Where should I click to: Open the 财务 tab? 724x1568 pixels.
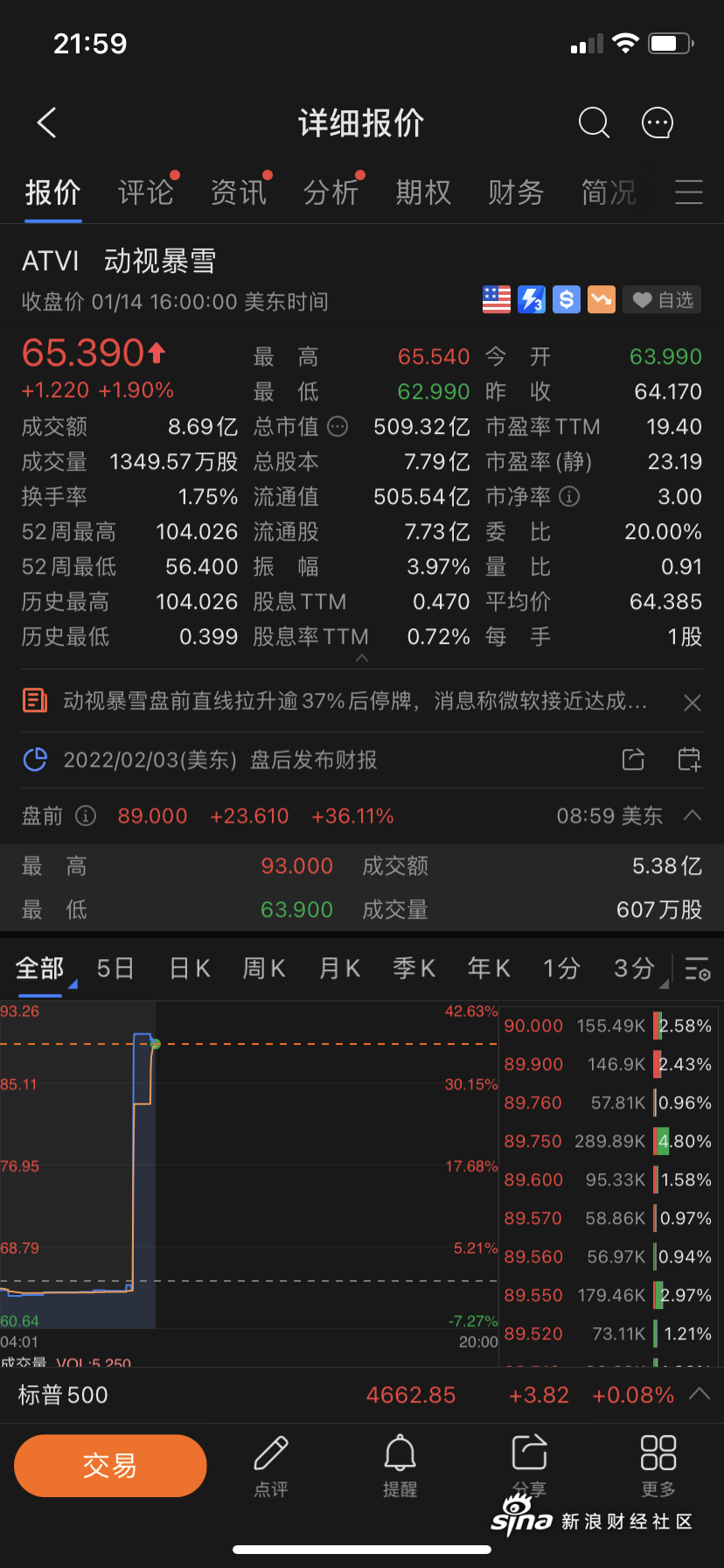coord(516,192)
